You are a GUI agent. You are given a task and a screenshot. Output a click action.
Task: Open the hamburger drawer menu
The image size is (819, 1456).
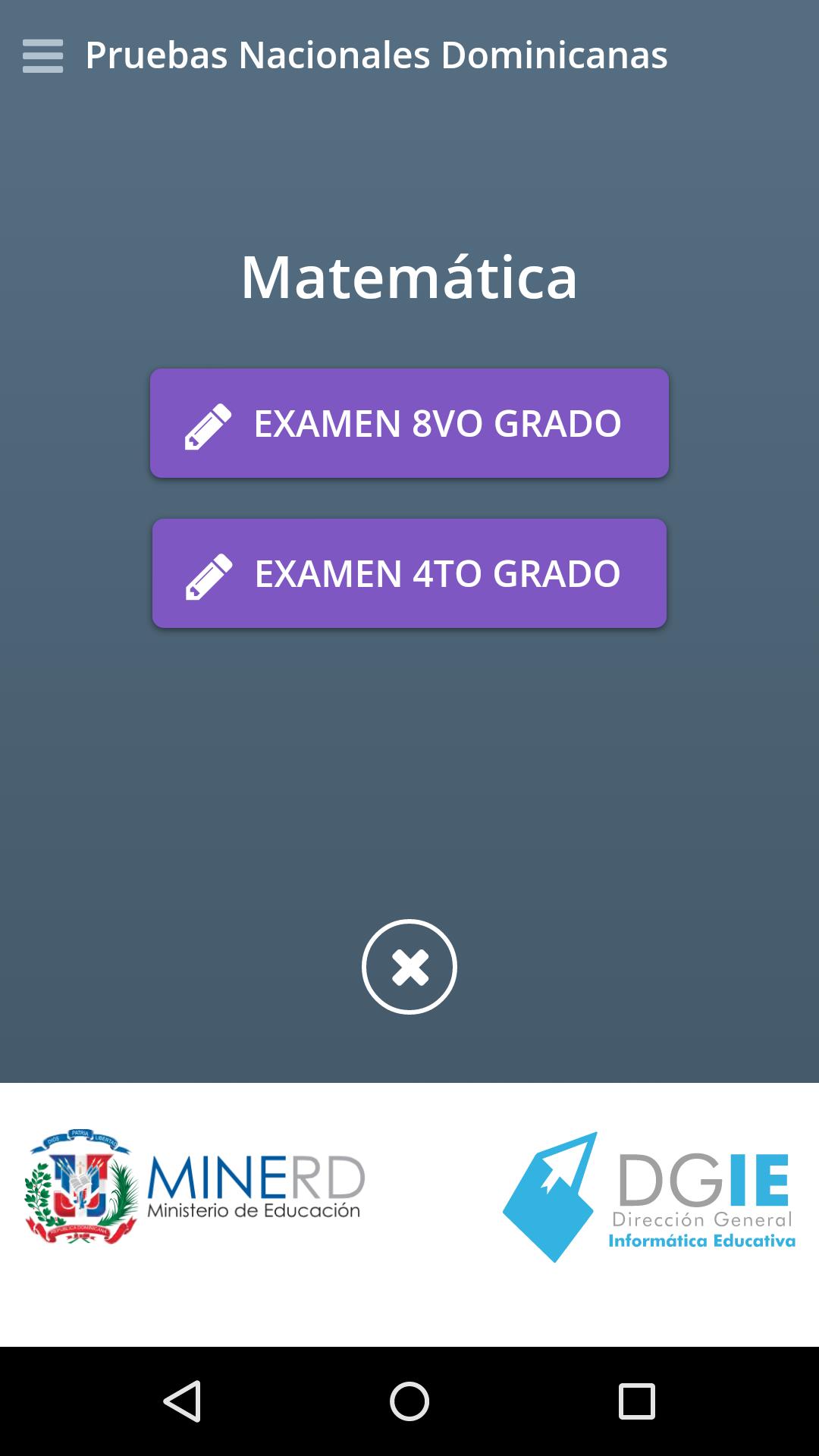(x=42, y=55)
